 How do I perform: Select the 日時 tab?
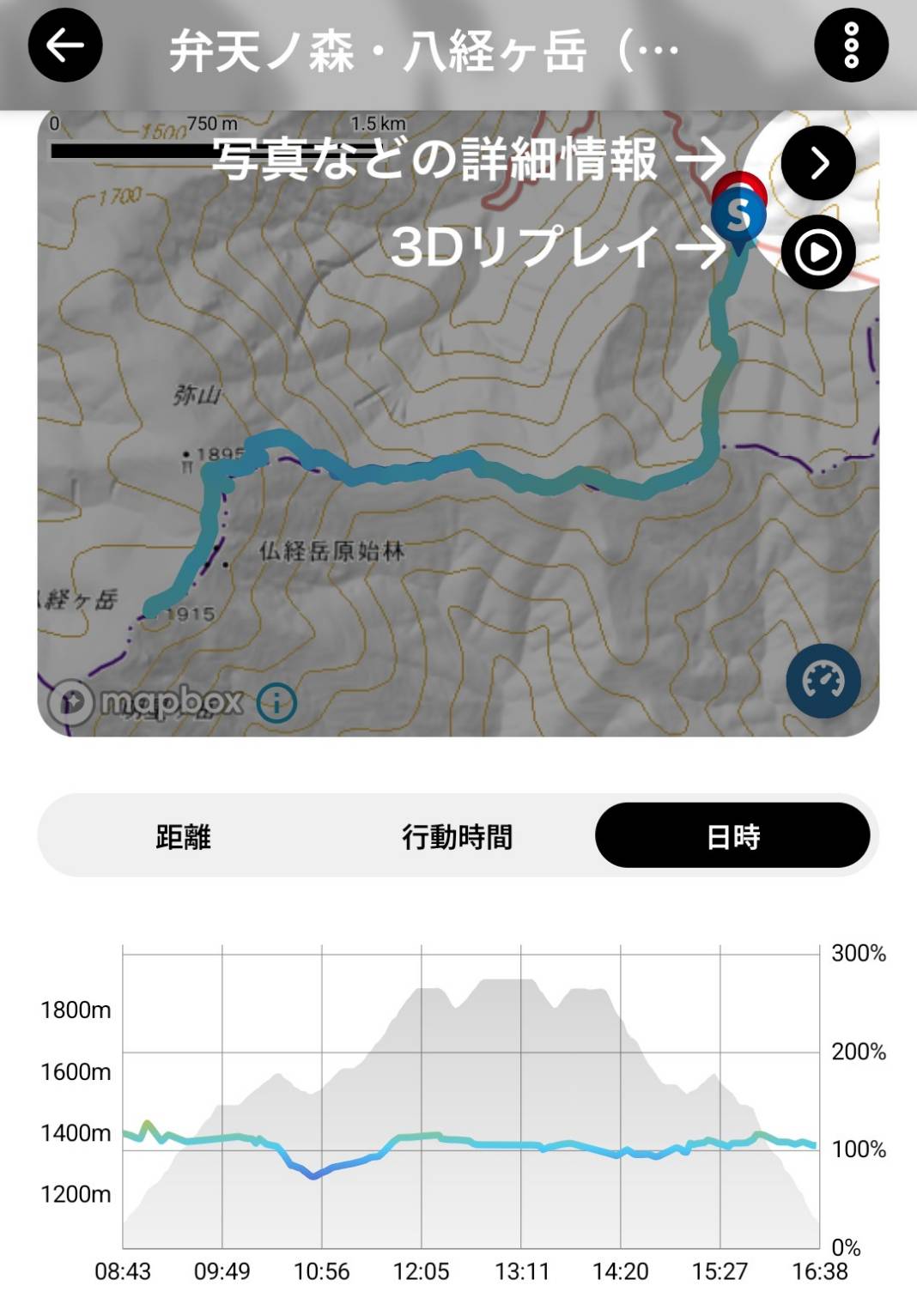[x=732, y=836]
